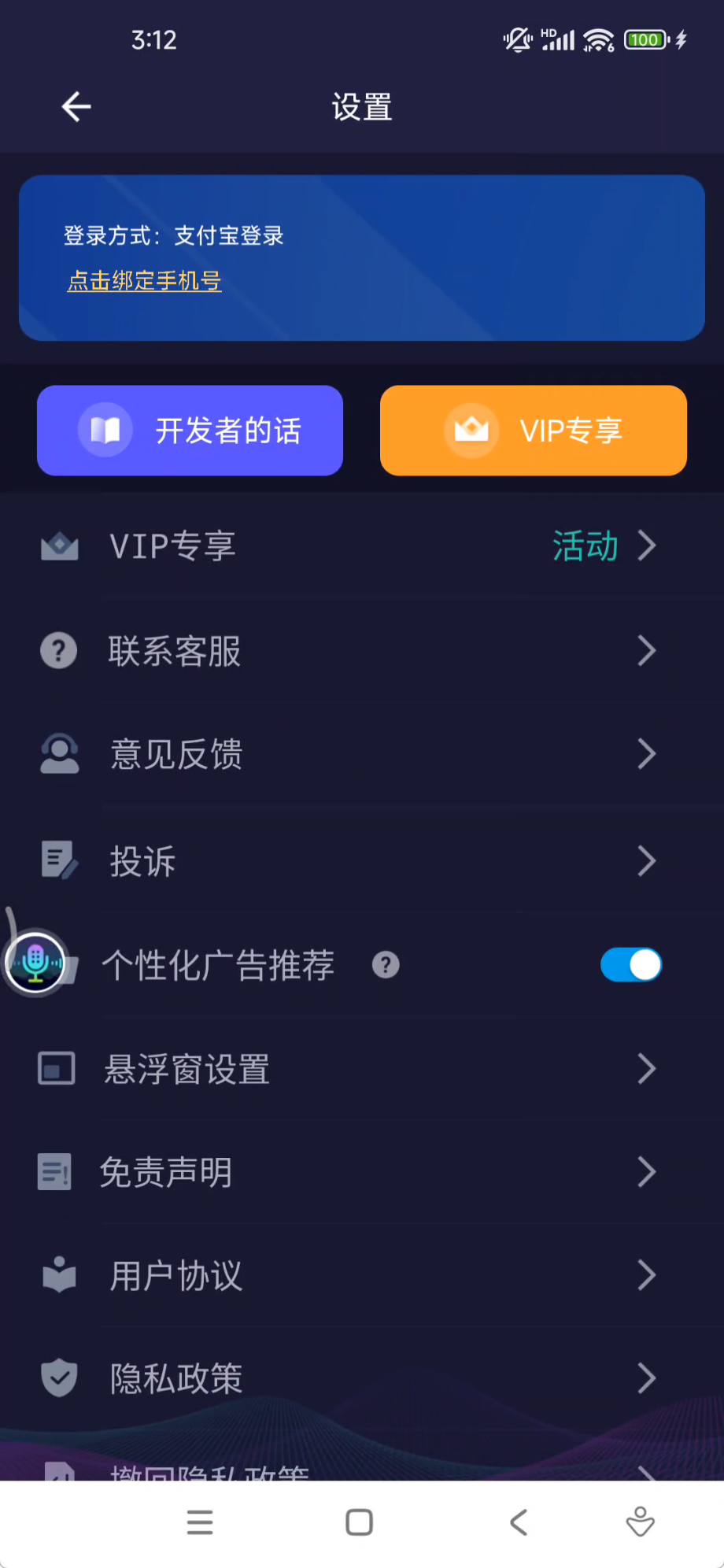Viewport: 724px width, 1568px height.
Task: Open the 免责声明 row
Action: (x=362, y=1173)
